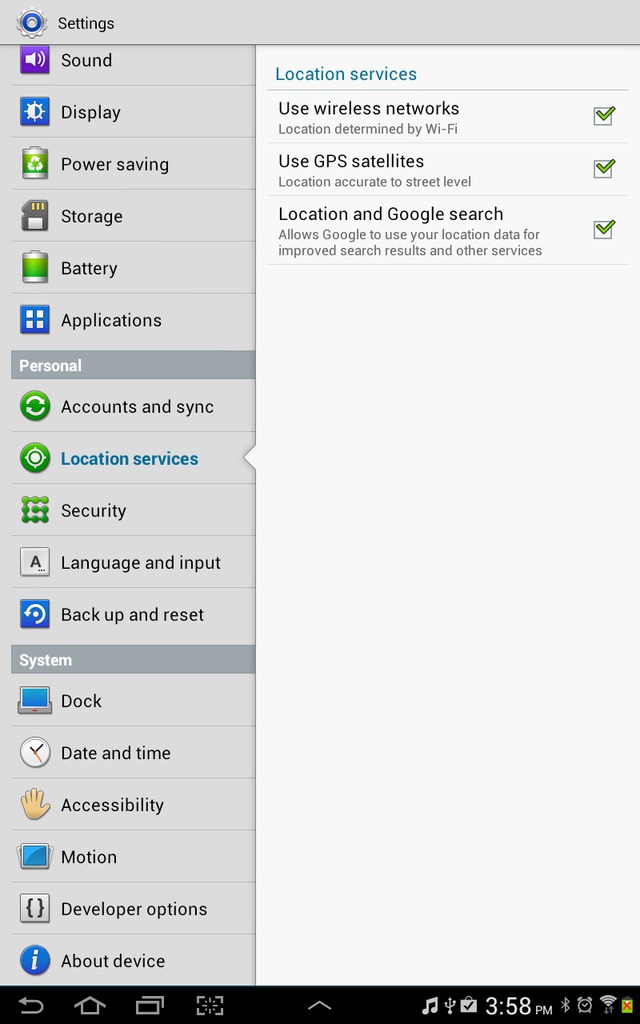Open Applications settings

click(x=133, y=320)
